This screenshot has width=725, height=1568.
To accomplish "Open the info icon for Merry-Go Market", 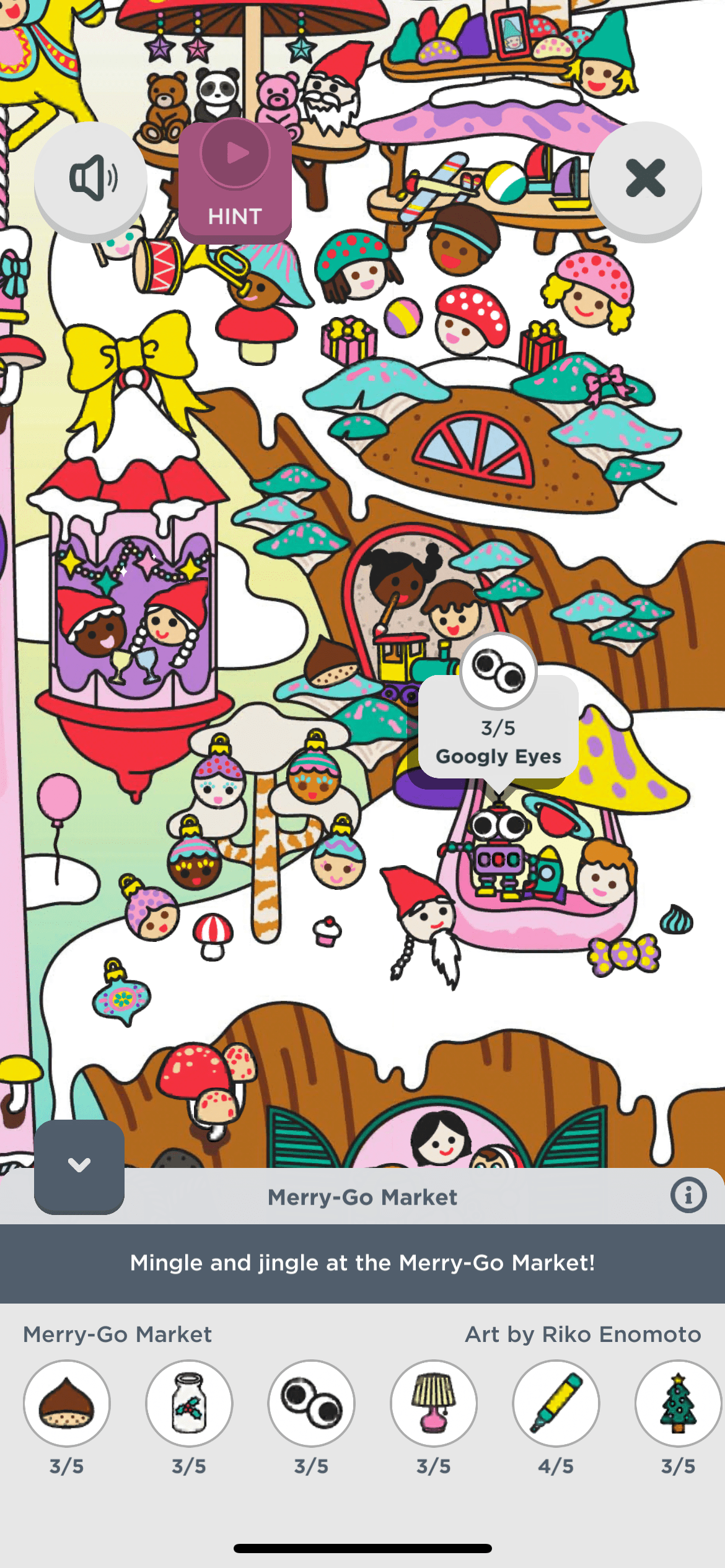I will tap(688, 1195).
